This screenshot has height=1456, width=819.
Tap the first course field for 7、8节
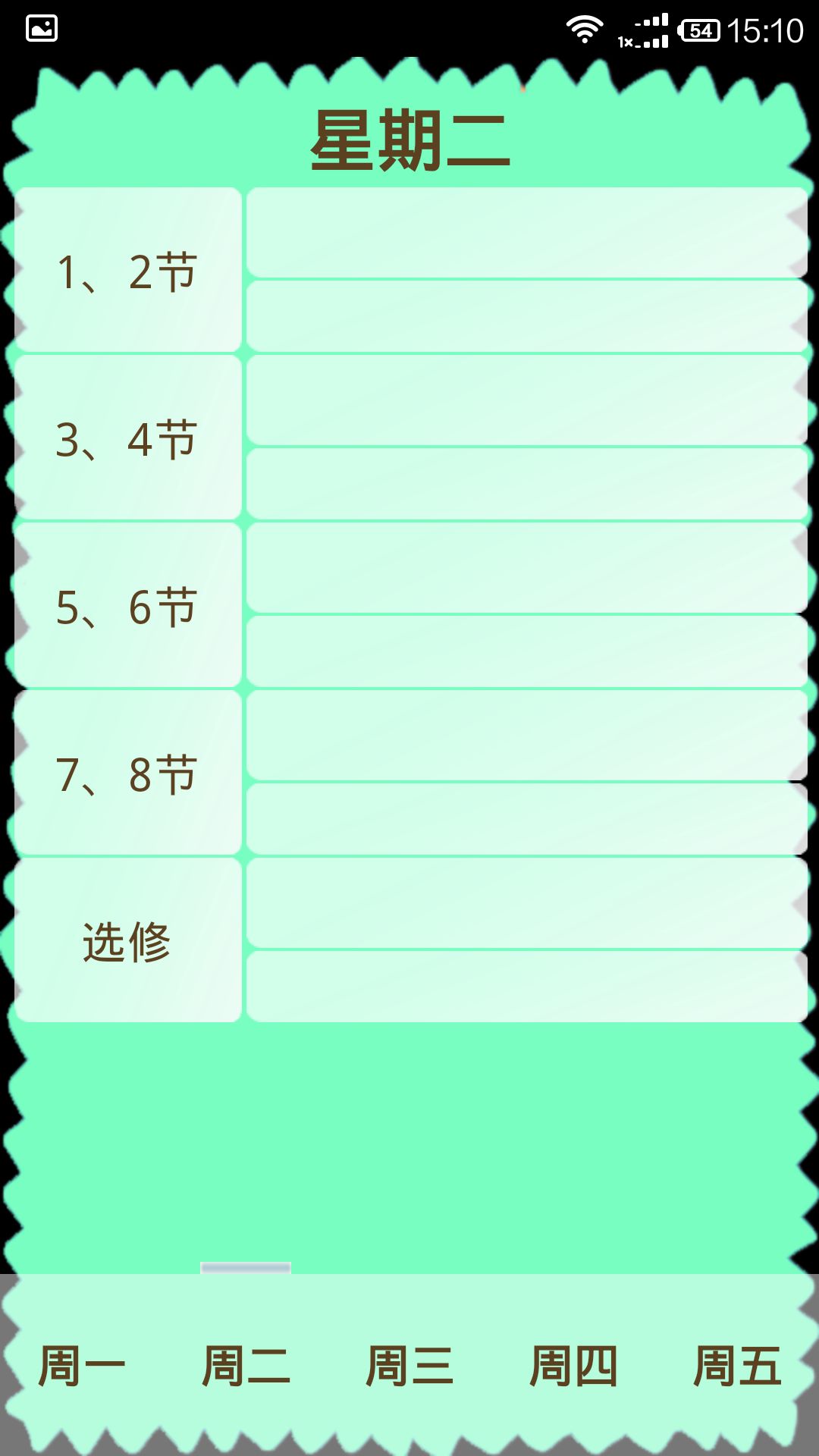pyautogui.click(x=527, y=736)
